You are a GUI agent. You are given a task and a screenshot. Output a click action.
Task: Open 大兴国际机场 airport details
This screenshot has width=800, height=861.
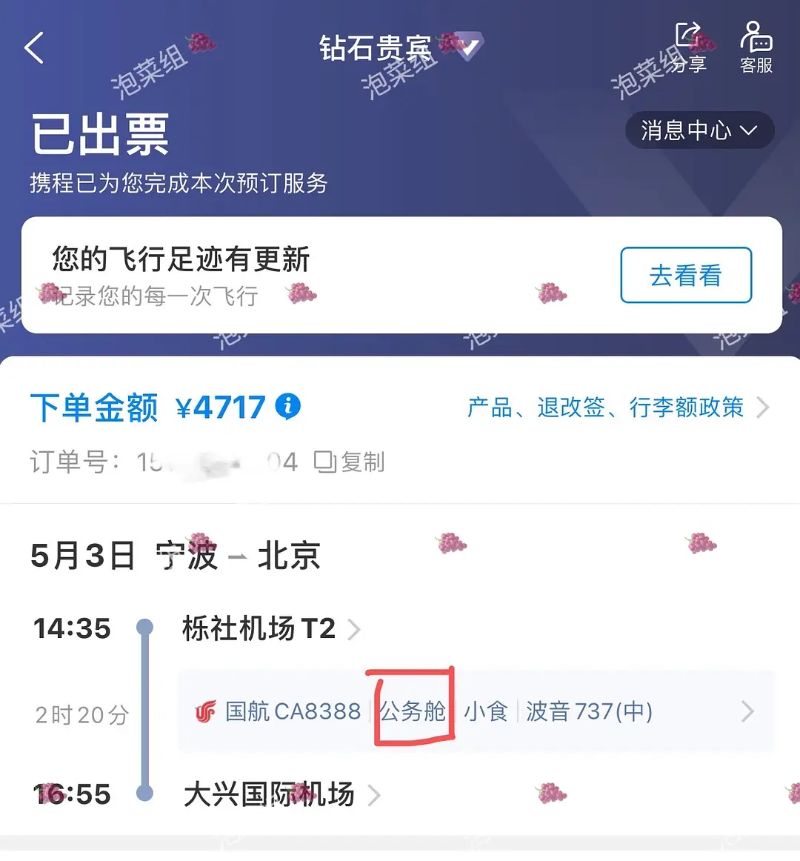[281, 795]
